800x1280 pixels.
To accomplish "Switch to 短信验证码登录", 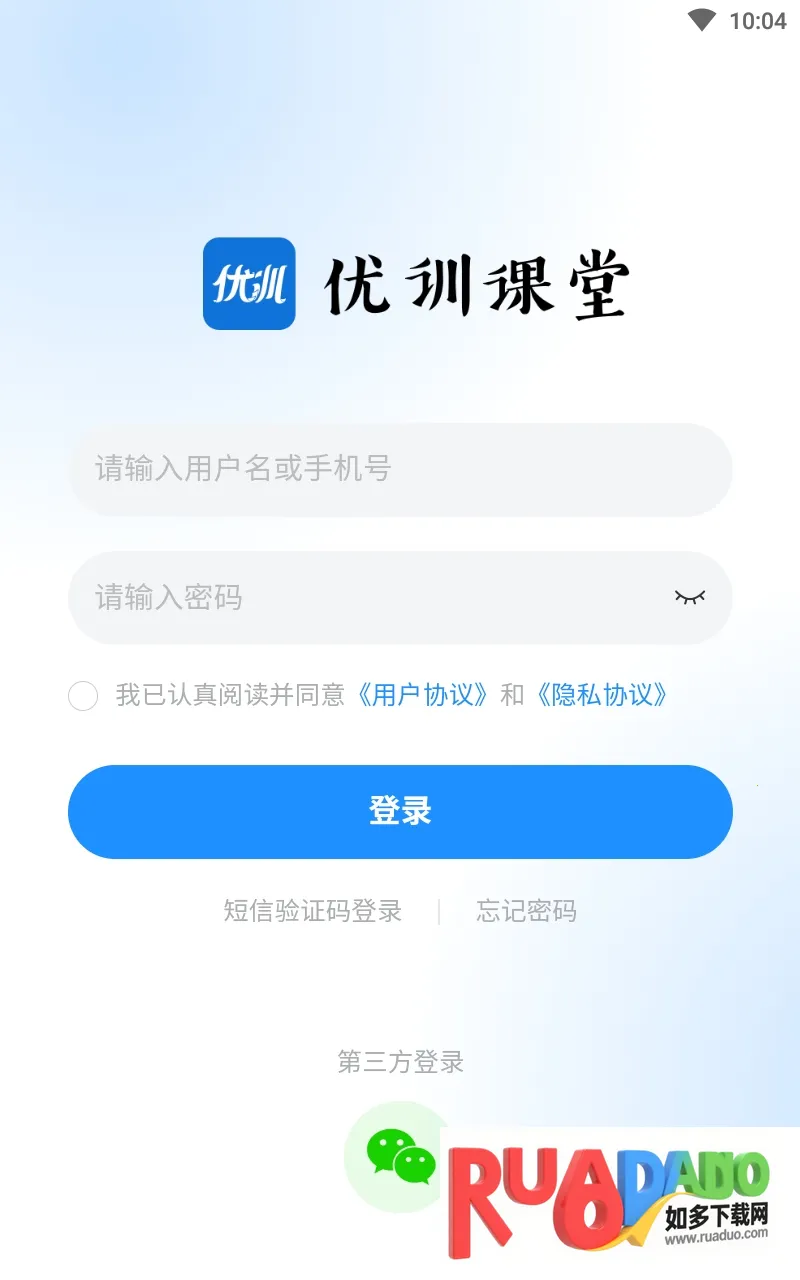I will [x=313, y=911].
